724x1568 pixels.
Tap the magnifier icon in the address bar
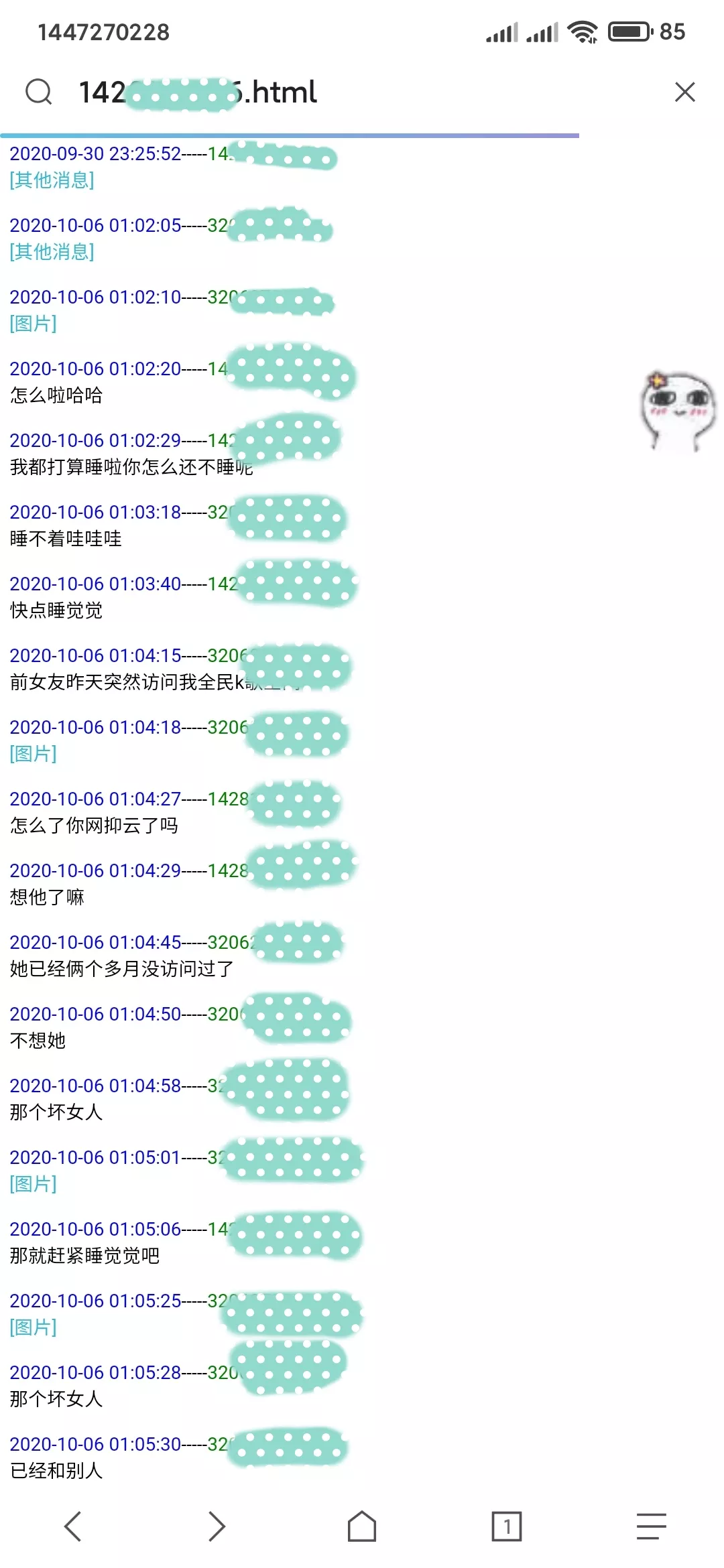pos(39,92)
